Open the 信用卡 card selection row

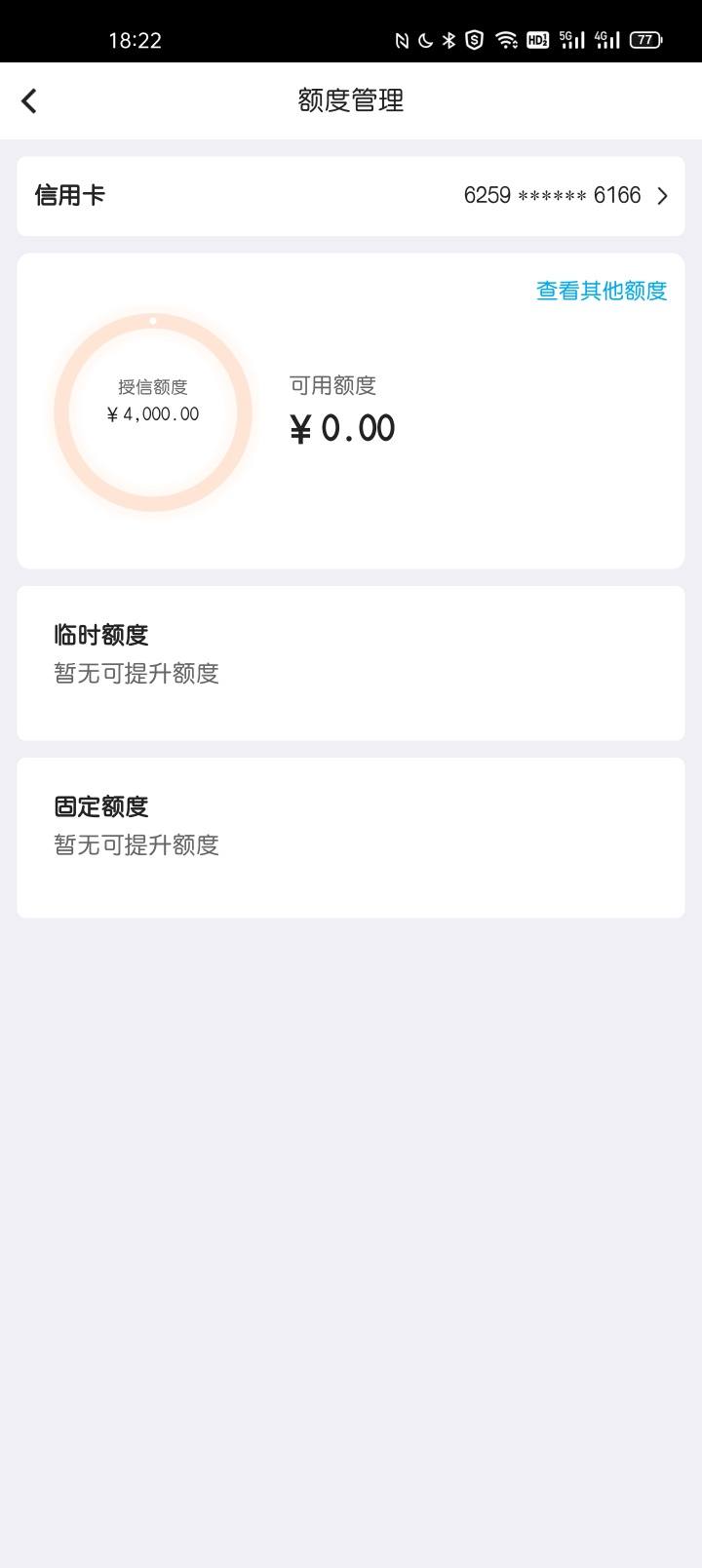pyautogui.click(x=351, y=196)
